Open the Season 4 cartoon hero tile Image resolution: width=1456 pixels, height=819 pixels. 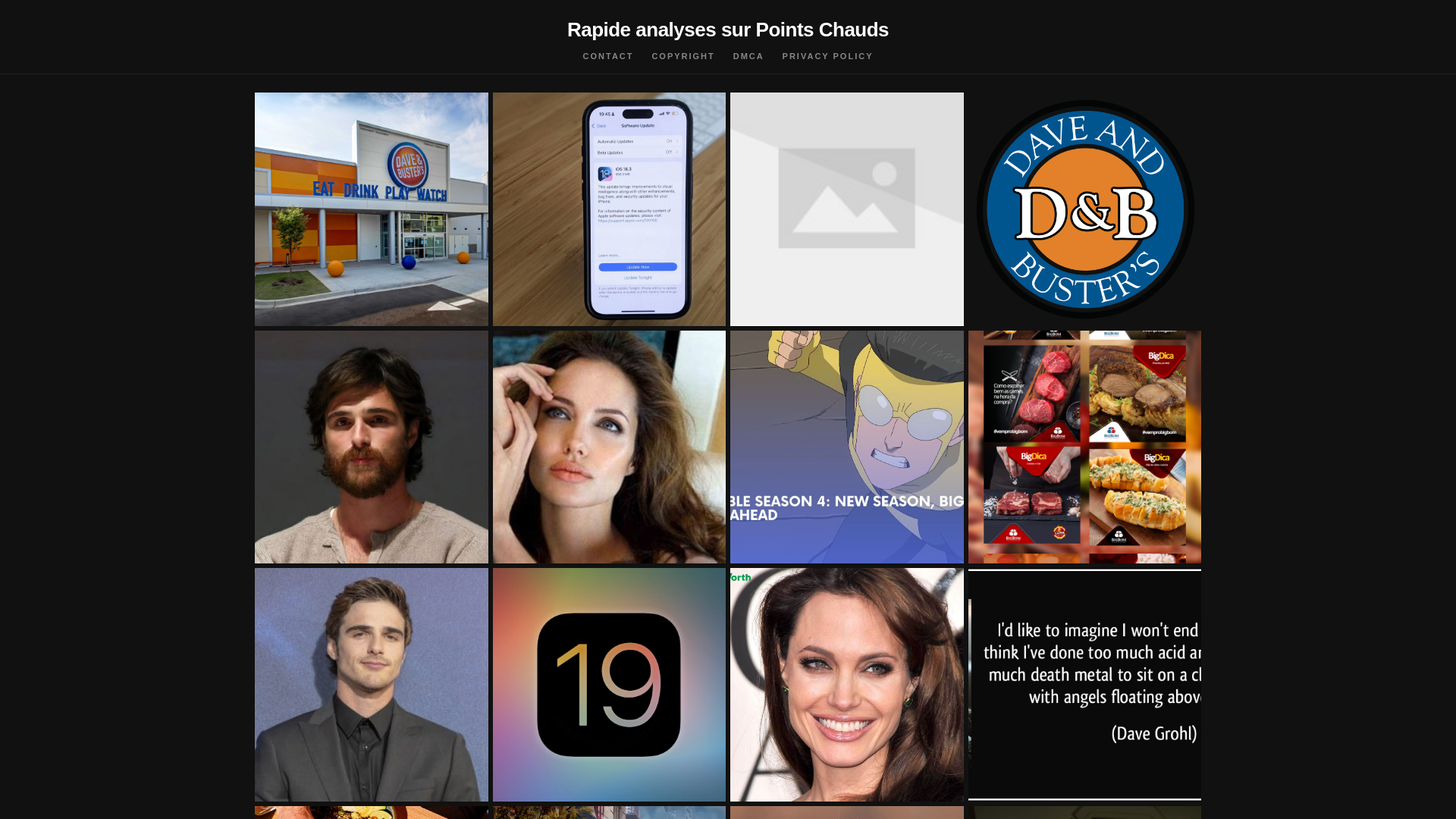(x=846, y=447)
